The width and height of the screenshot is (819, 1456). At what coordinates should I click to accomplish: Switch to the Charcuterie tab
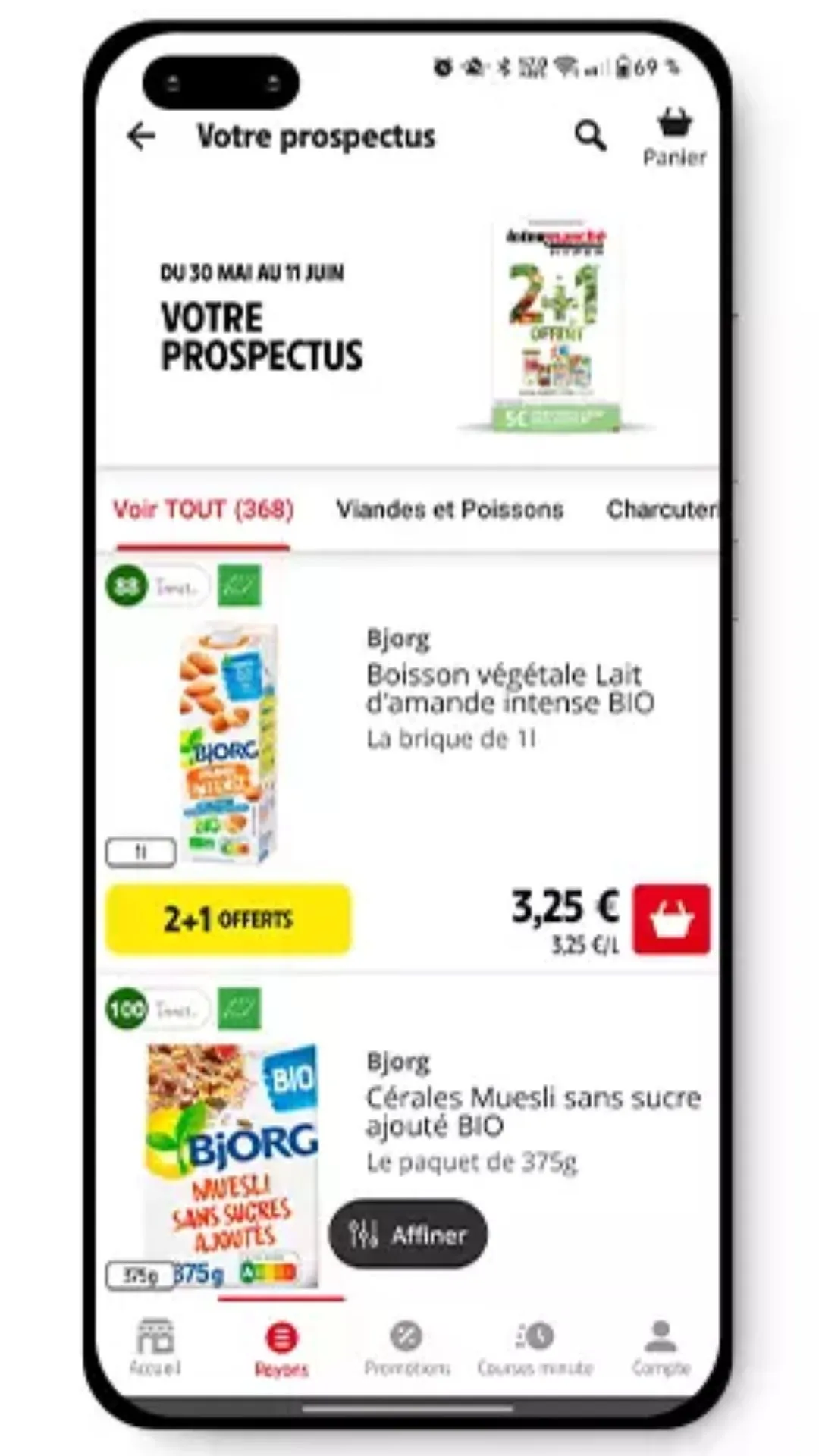(661, 510)
